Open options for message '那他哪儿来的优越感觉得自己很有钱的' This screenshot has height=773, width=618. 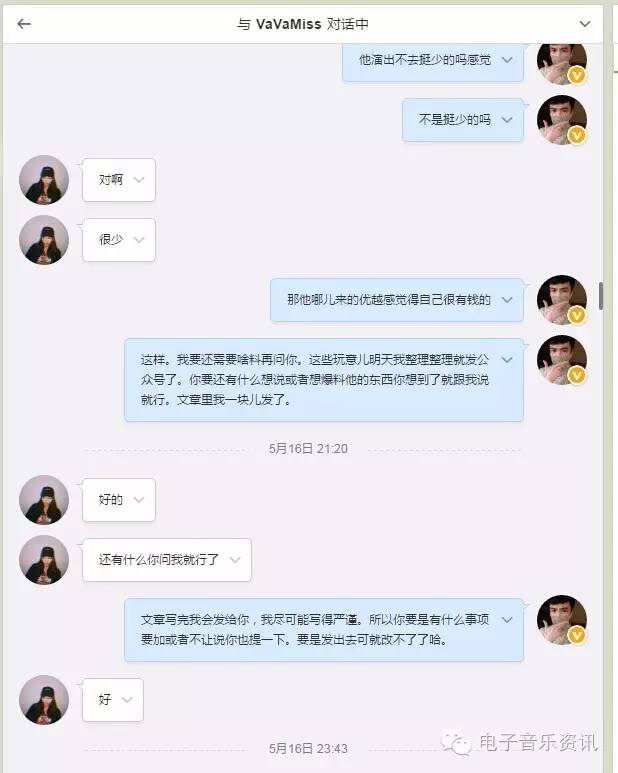click(x=507, y=300)
